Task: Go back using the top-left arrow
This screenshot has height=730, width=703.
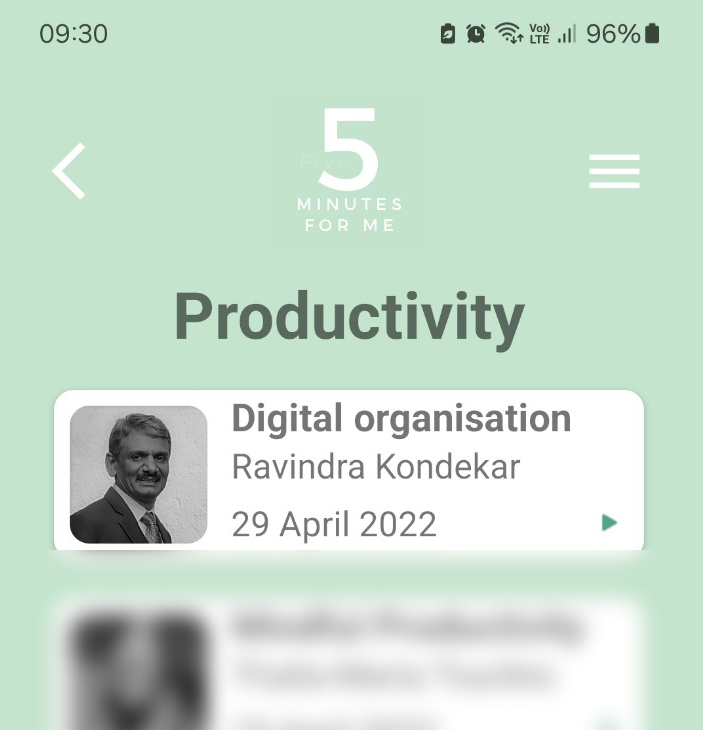Action: (x=69, y=171)
